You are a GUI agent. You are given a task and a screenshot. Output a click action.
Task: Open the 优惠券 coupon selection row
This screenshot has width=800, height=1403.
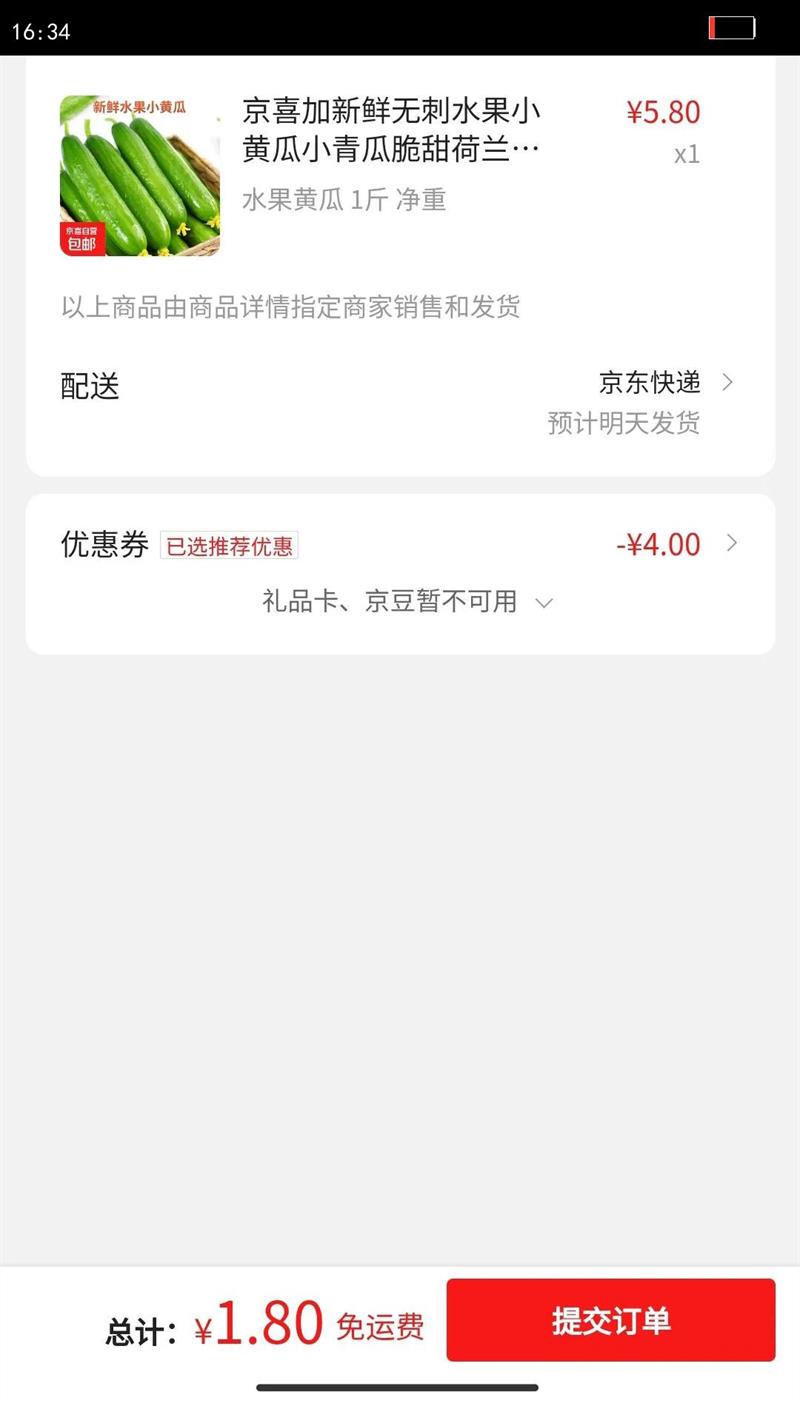pyautogui.click(x=400, y=545)
